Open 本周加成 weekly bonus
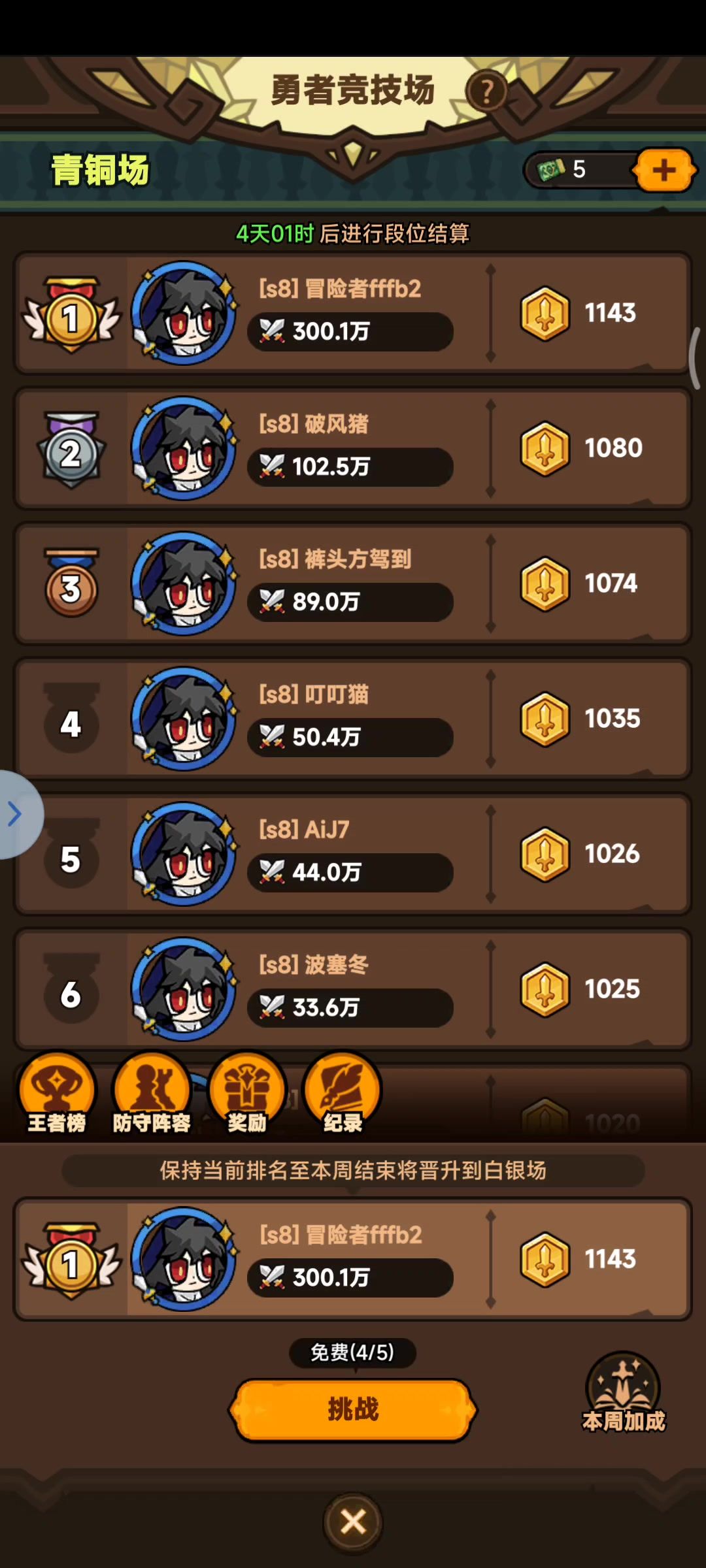The image size is (706, 1568). (x=623, y=1392)
